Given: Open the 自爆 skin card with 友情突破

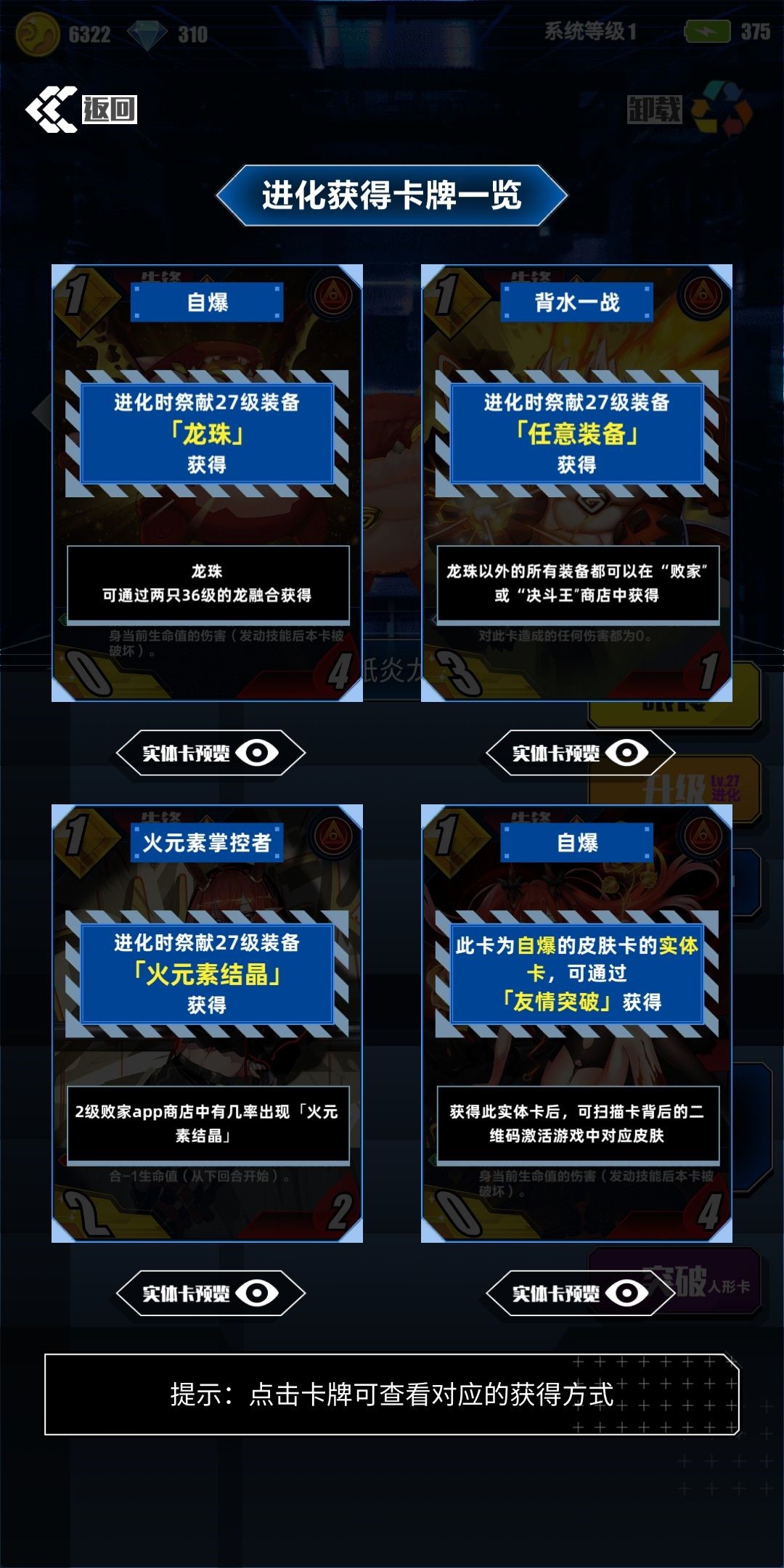Looking at the screenshot, I should click(x=576, y=1023).
